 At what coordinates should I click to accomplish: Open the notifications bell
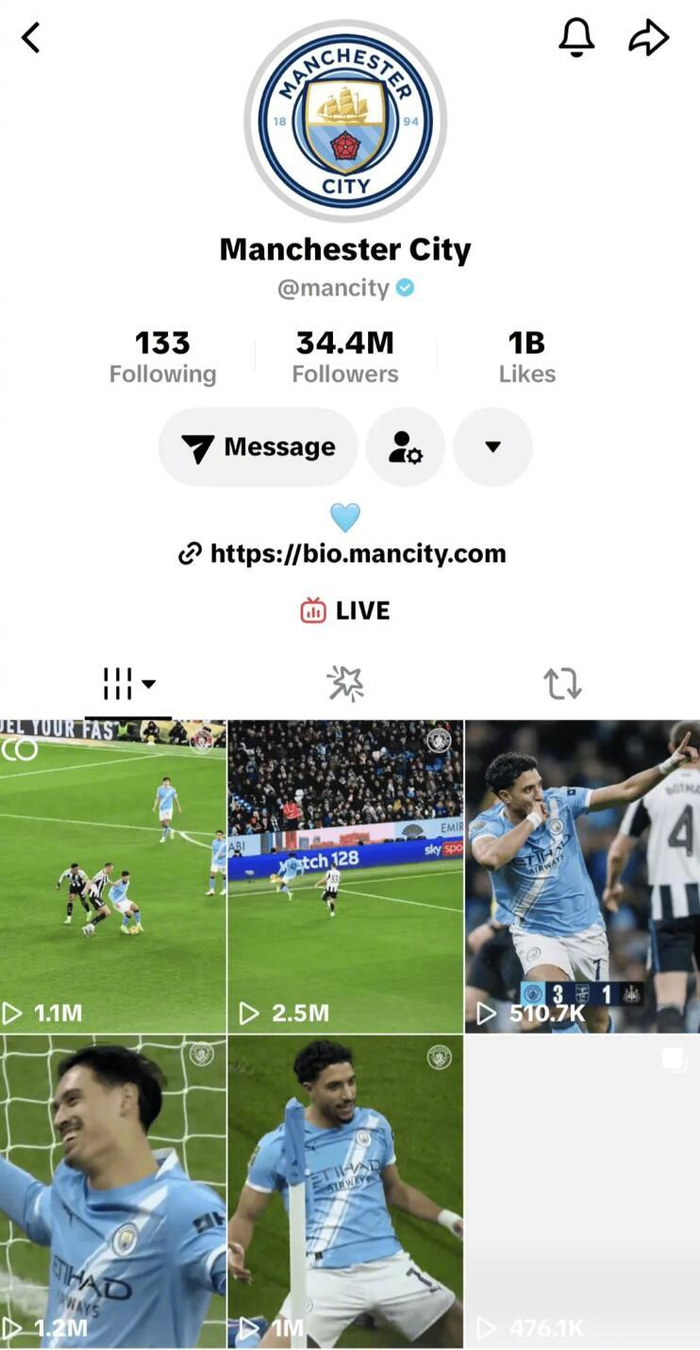click(576, 37)
